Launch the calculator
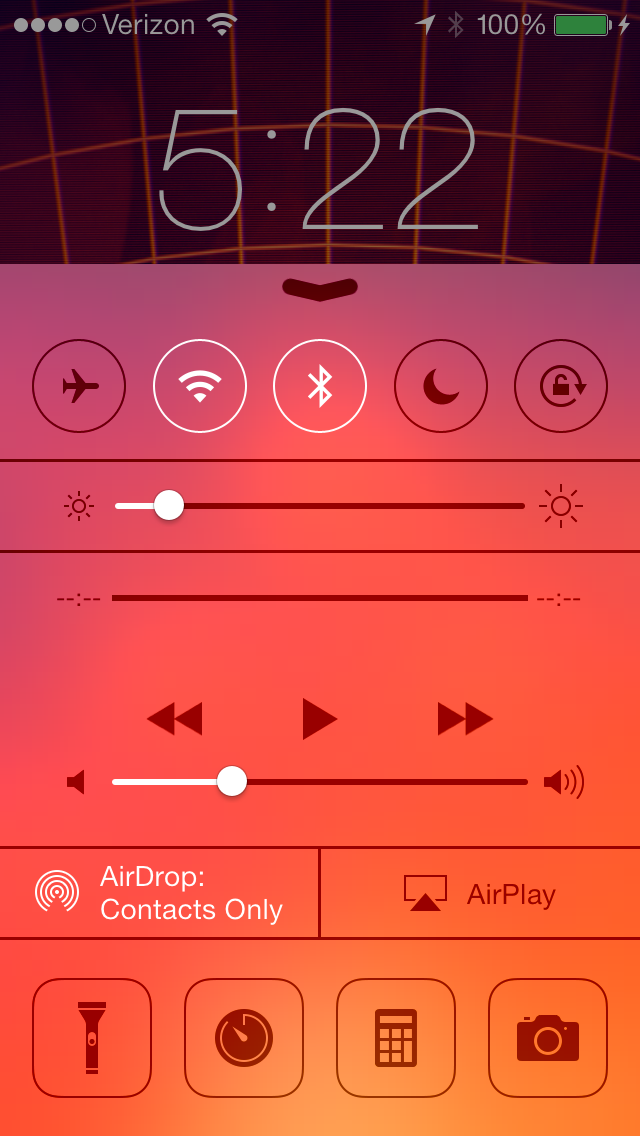 pos(396,1037)
